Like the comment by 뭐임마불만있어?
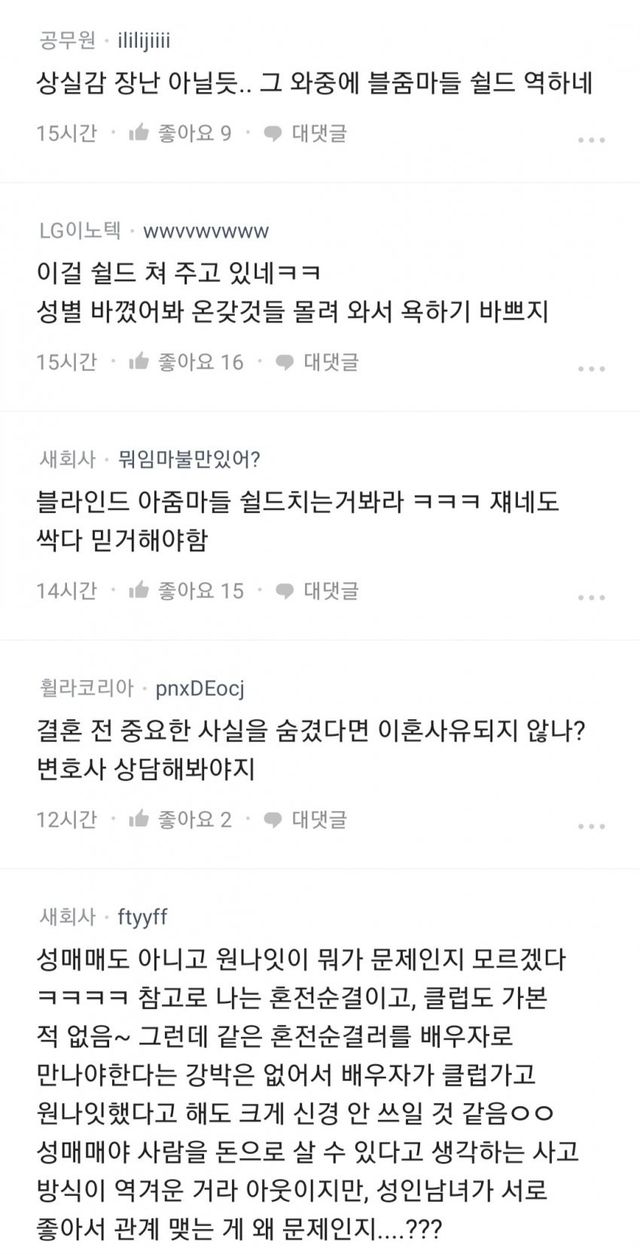Image resolution: width=640 pixels, height=1254 pixels. click(x=186, y=590)
